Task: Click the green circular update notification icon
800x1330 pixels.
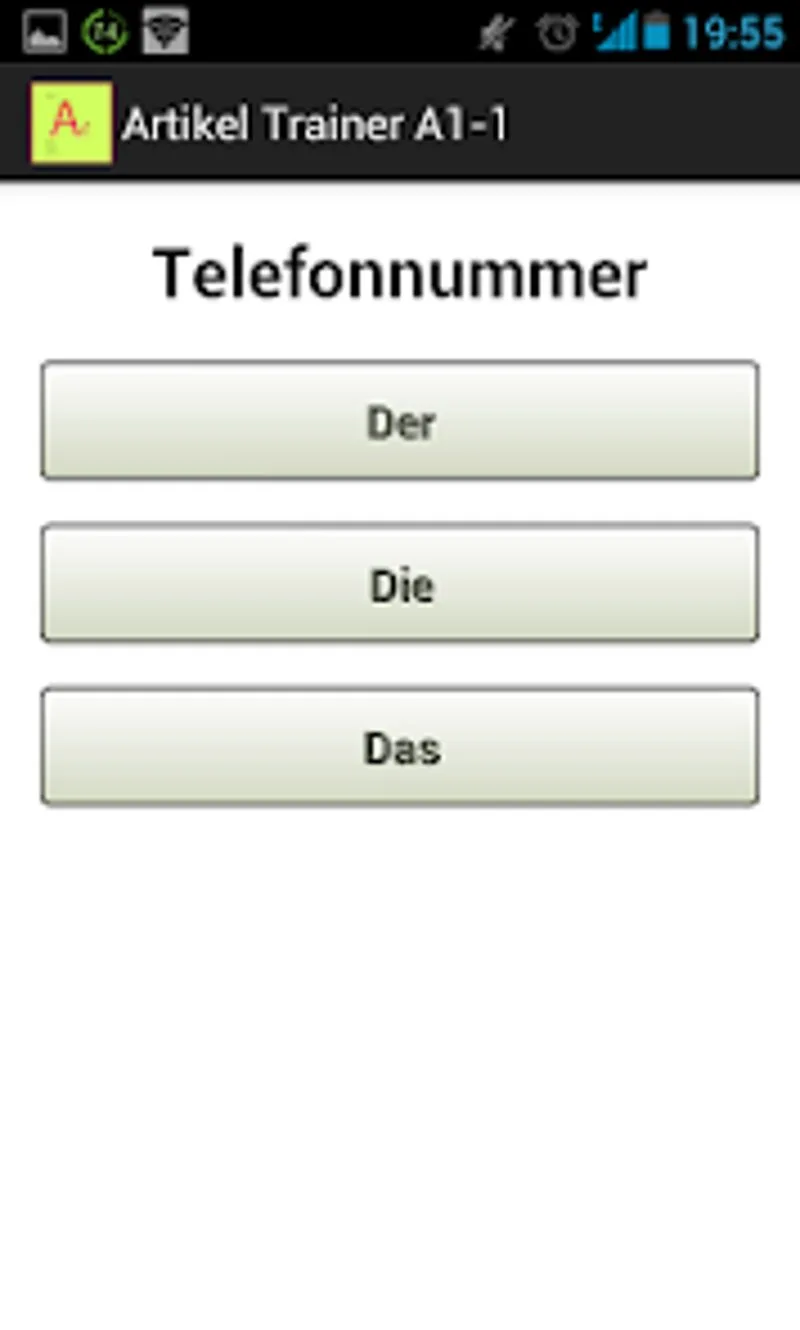Action: 104,30
